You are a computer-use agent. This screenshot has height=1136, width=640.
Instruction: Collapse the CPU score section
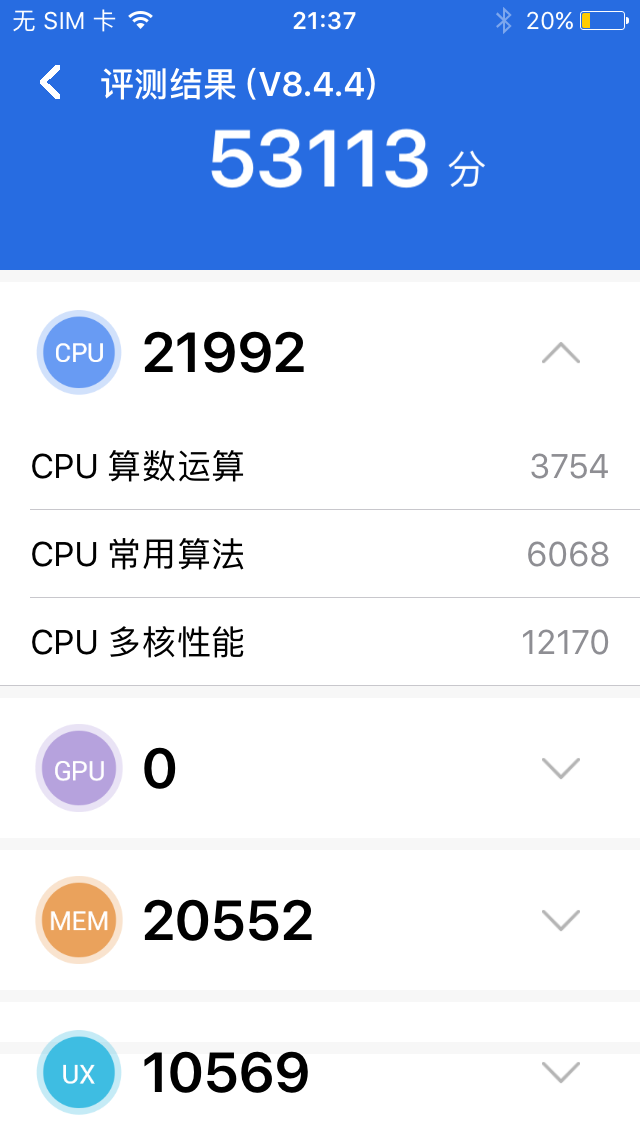pos(561,353)
